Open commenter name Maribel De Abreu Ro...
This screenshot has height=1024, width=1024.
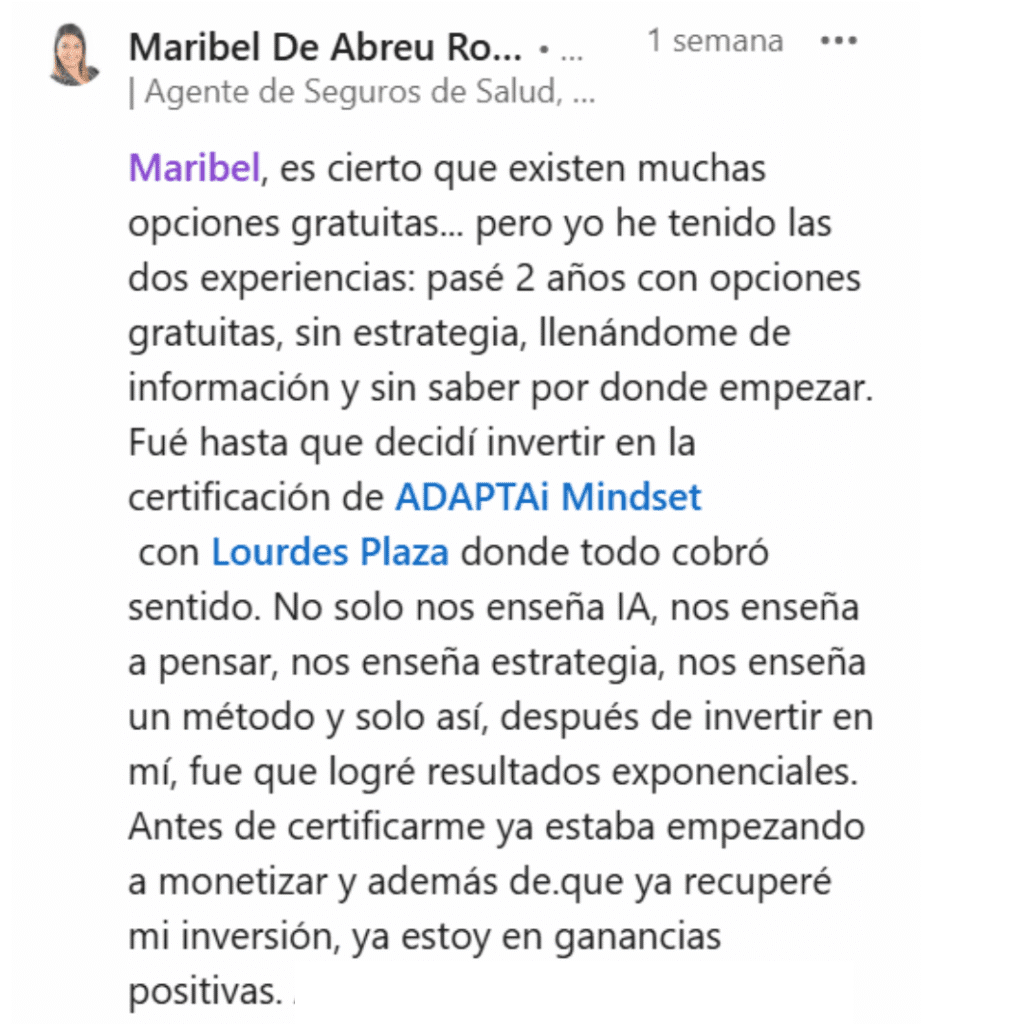pyautogui.click(x=326, y=46)
